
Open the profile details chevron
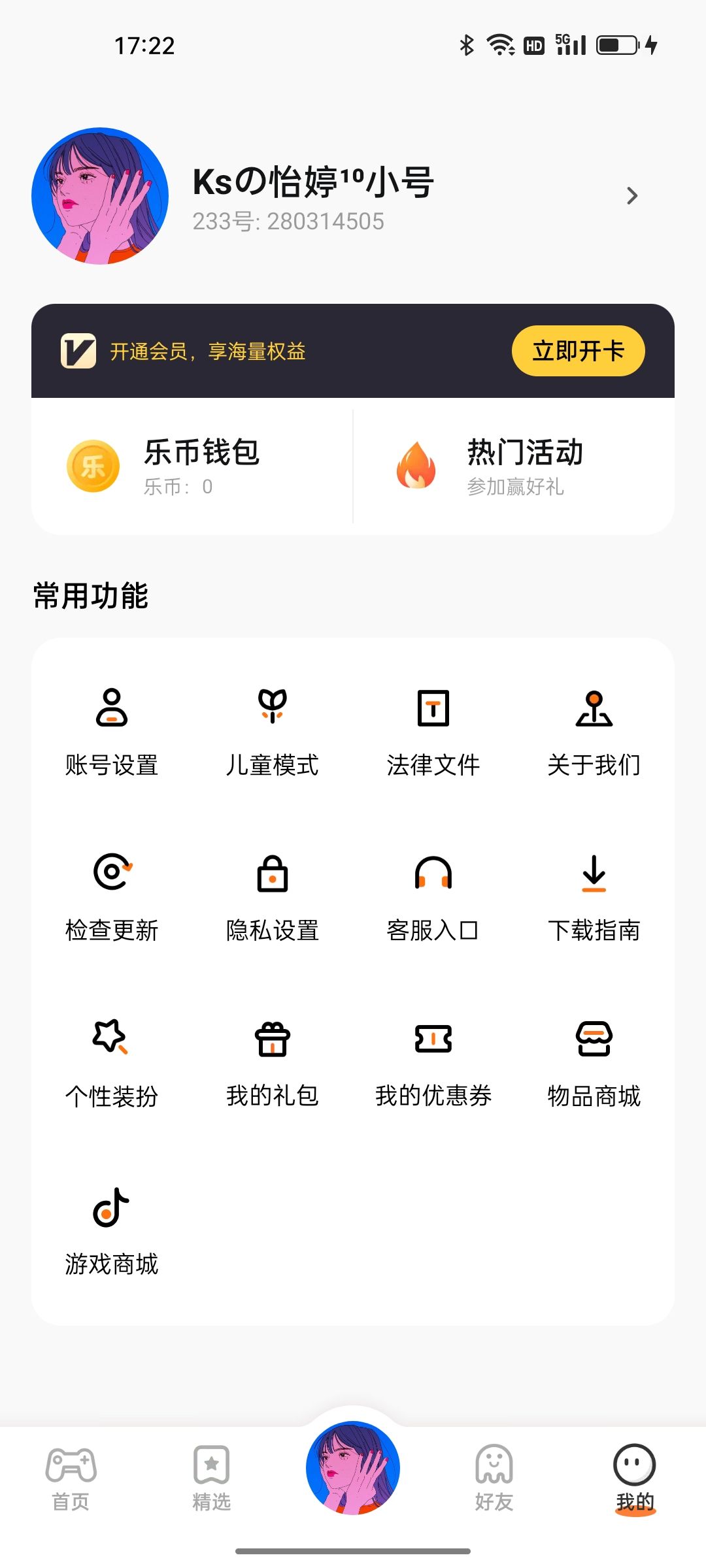[x=631, y=196]
